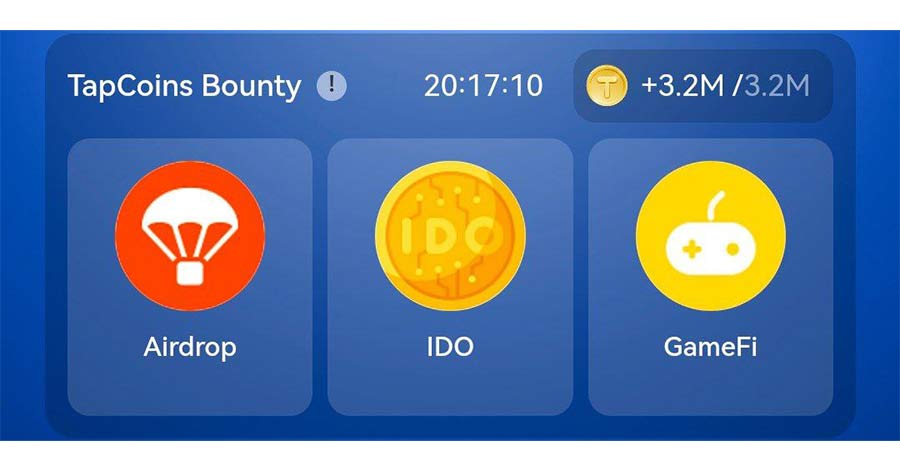Open the Airdrop card
The height and width of the screenshot is (471, 900).
pos(190,276)
